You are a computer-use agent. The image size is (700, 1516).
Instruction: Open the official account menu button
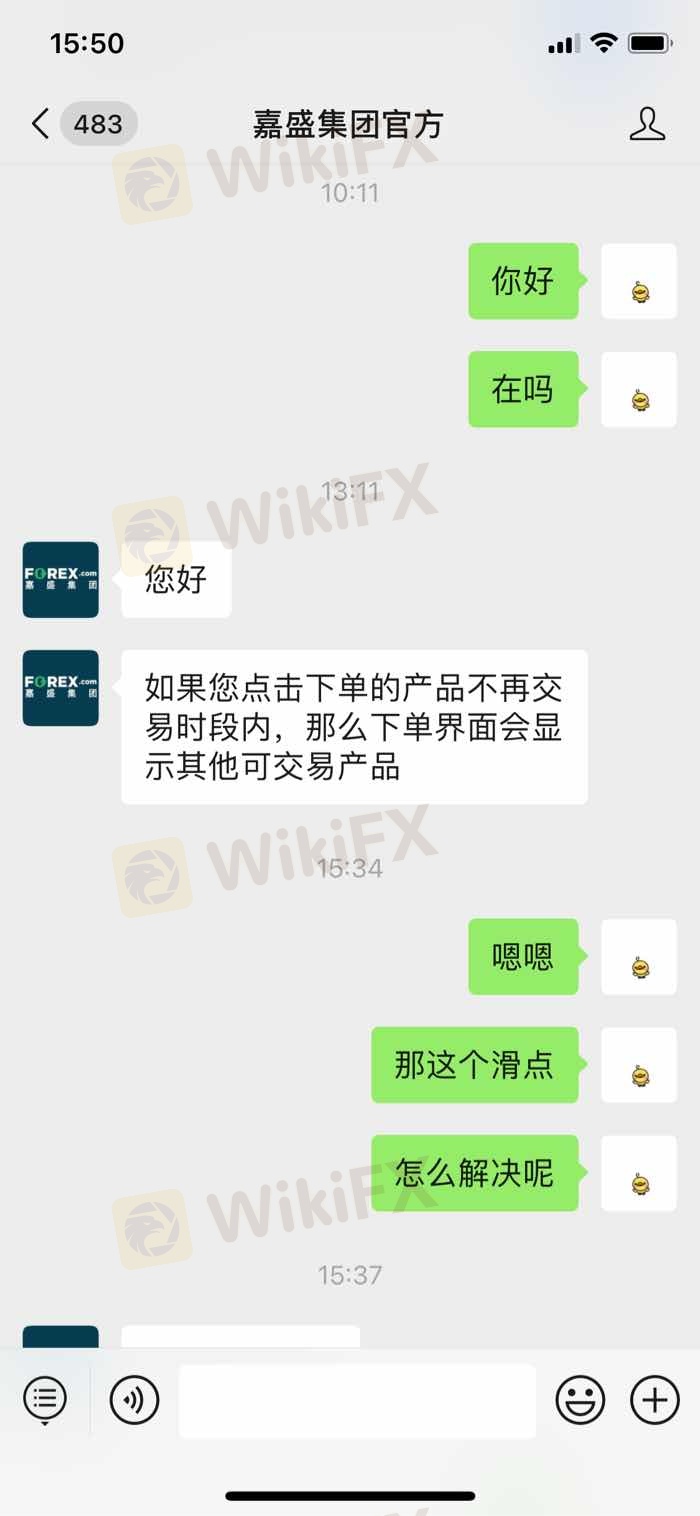[x=45, y=1399]
